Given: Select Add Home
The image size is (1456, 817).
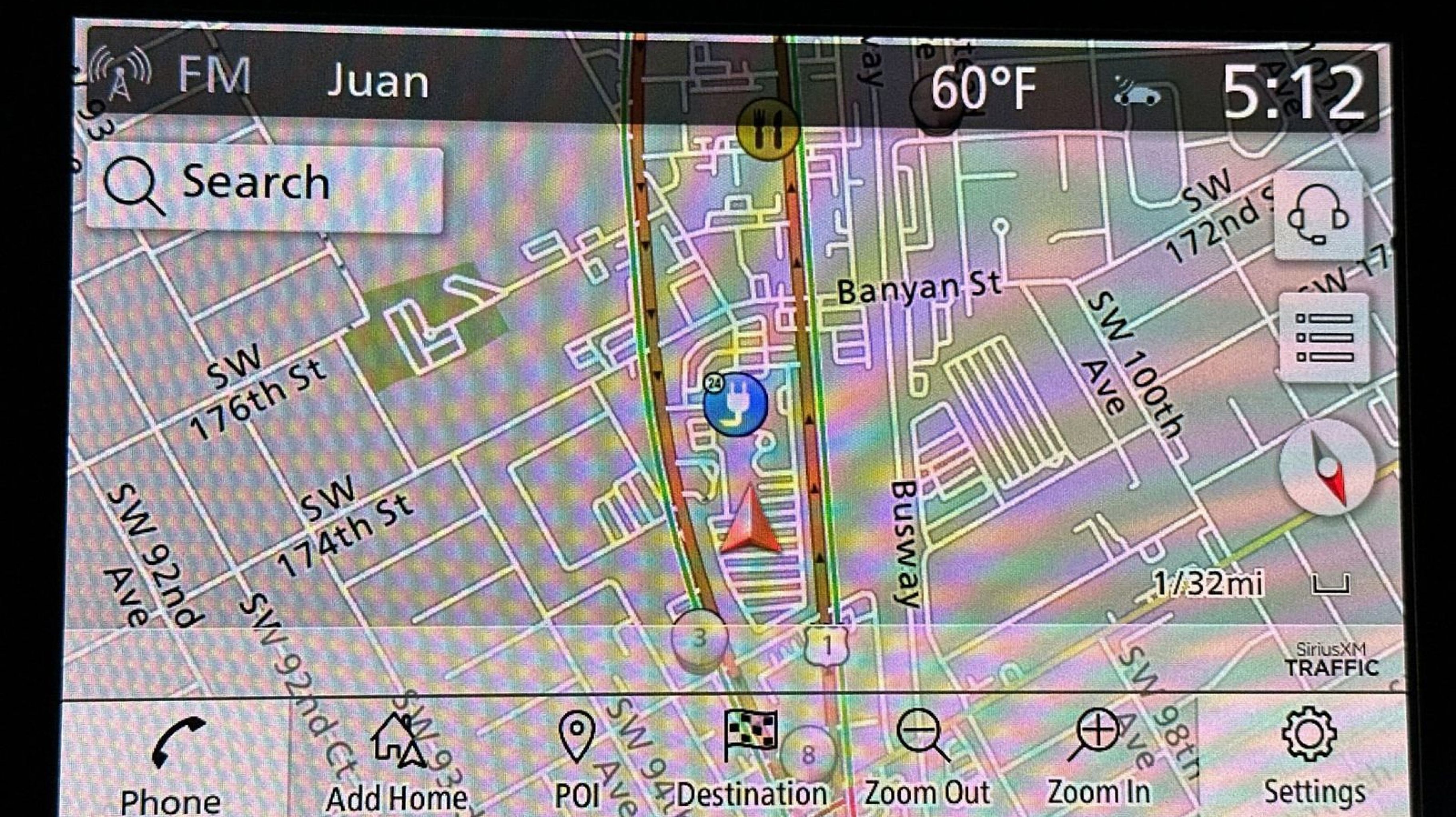Looking at the screenshot, I should click(x=398, y=763).
